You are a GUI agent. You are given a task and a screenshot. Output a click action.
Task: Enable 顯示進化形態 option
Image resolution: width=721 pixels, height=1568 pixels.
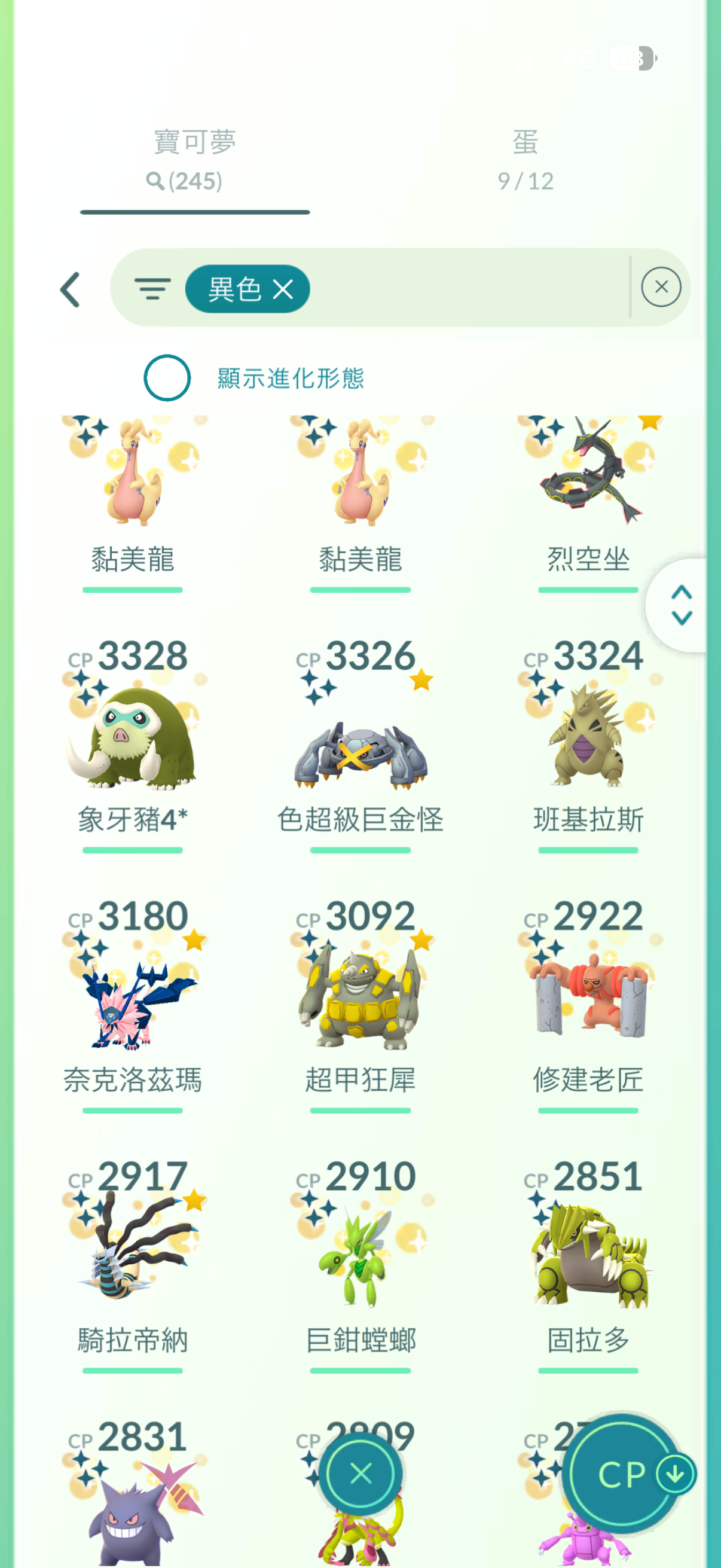click(x=167, y=378)
